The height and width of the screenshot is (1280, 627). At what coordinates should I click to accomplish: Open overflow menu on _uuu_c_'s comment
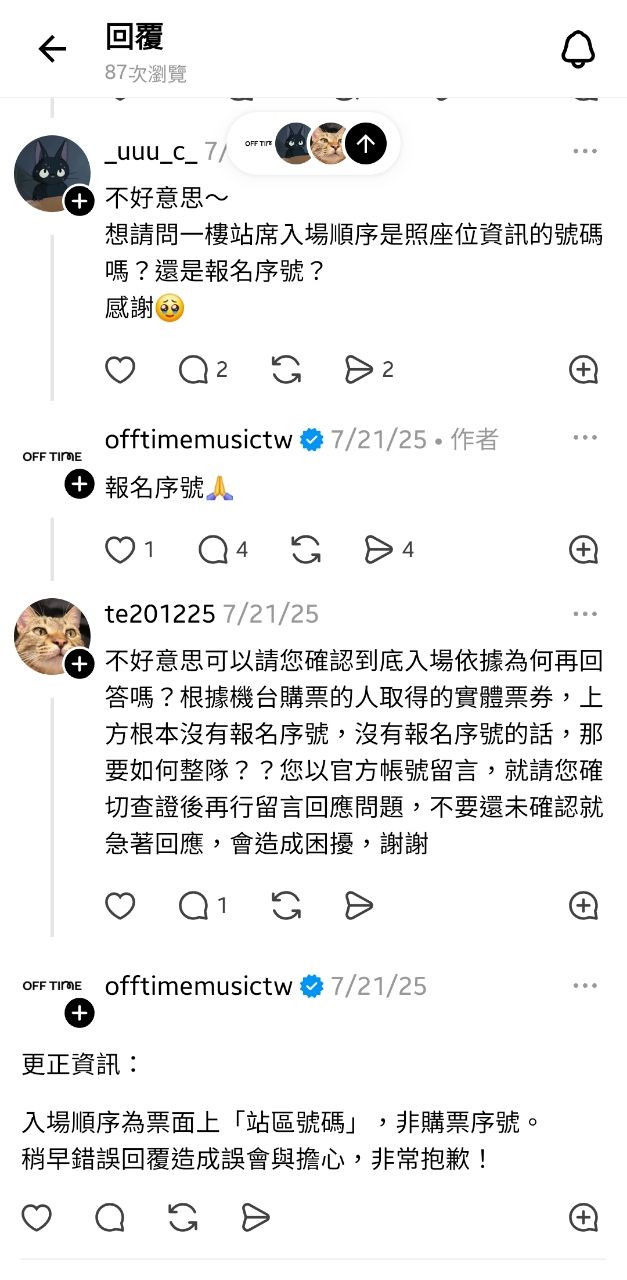coord(584,151)
